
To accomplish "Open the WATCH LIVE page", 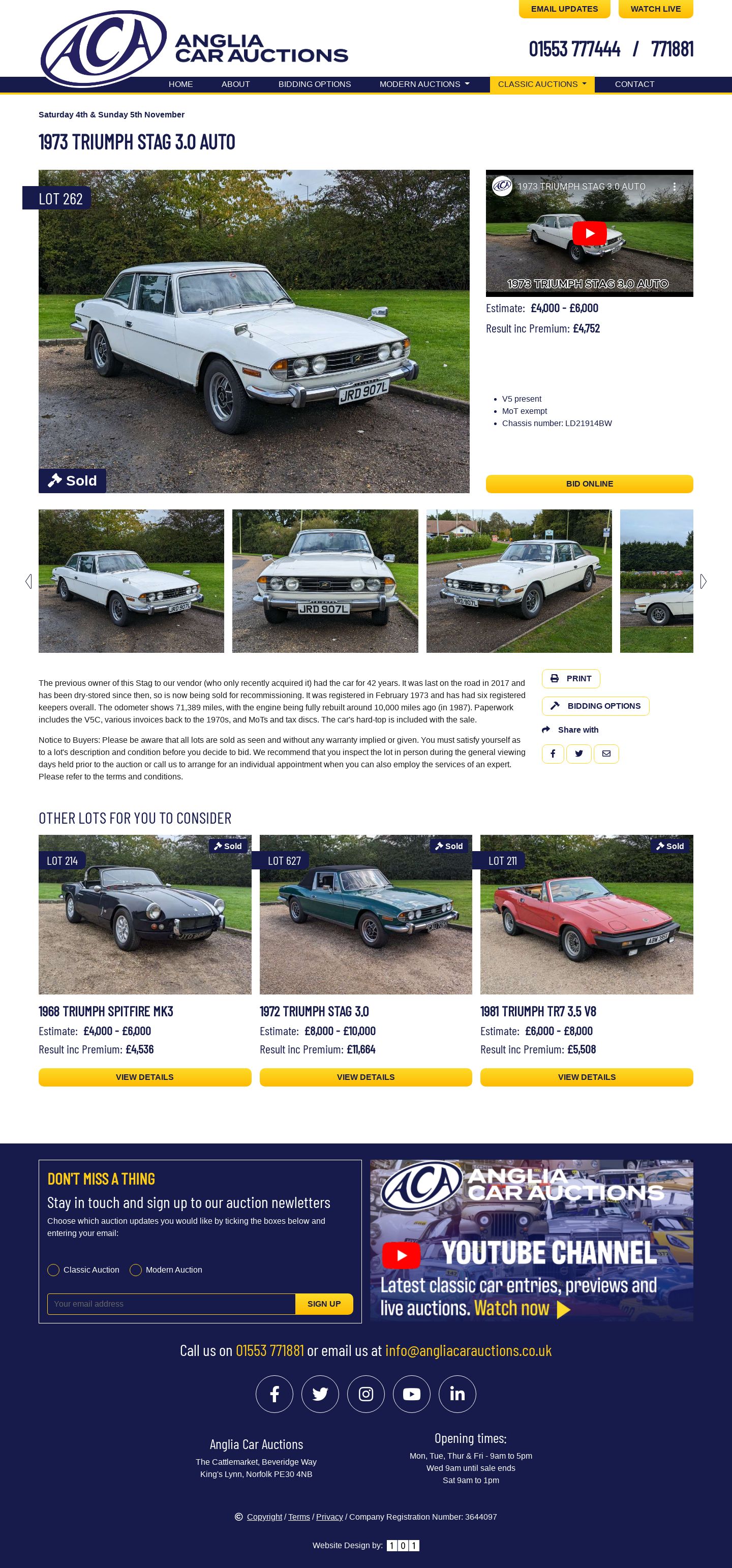I will pyautogui.click(x=655, y=9).
